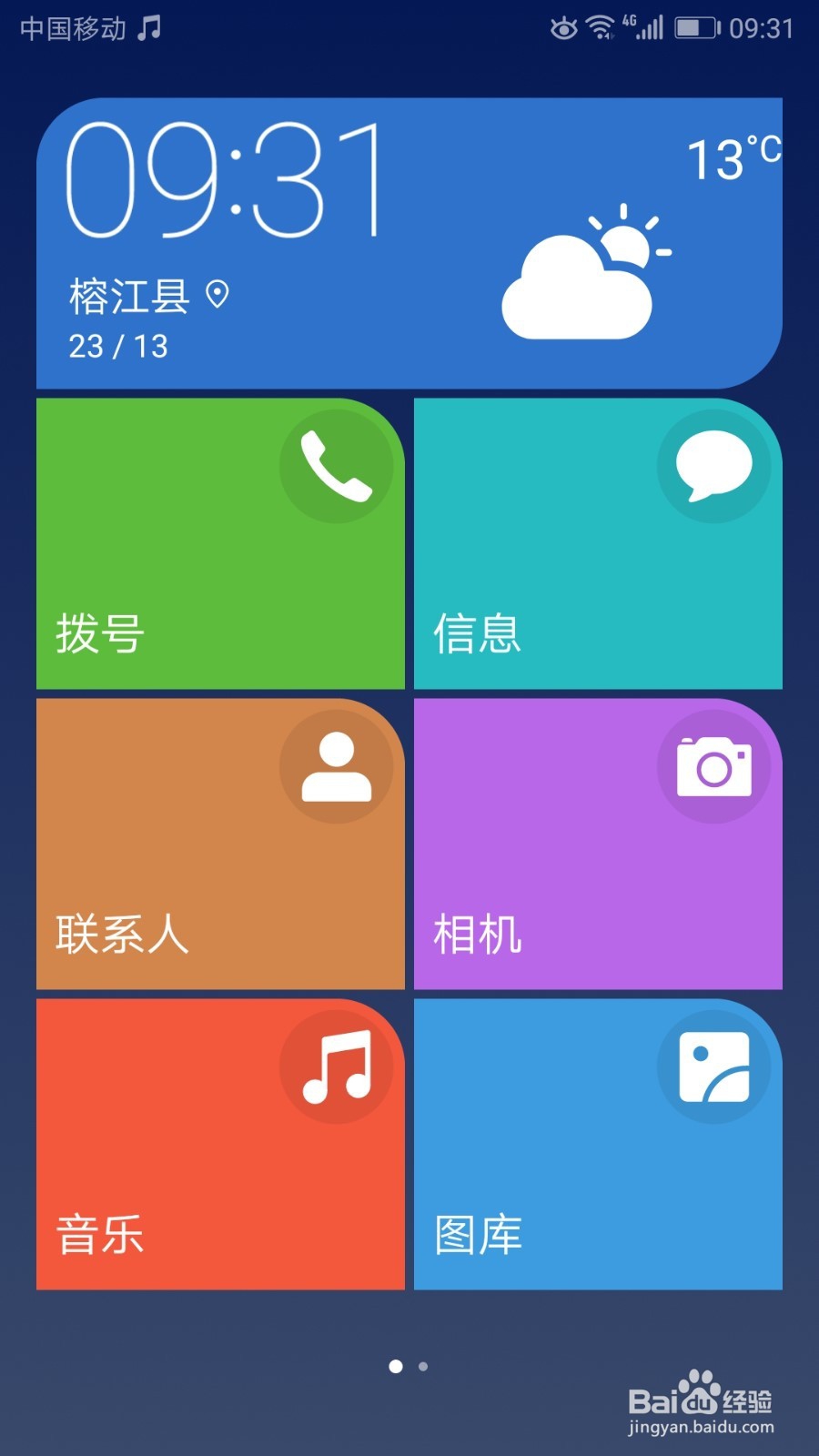Tap the eye comfort icon in status bar
Screen dimensions: 819x1456
pyautogui.click(x=562, y=29)
